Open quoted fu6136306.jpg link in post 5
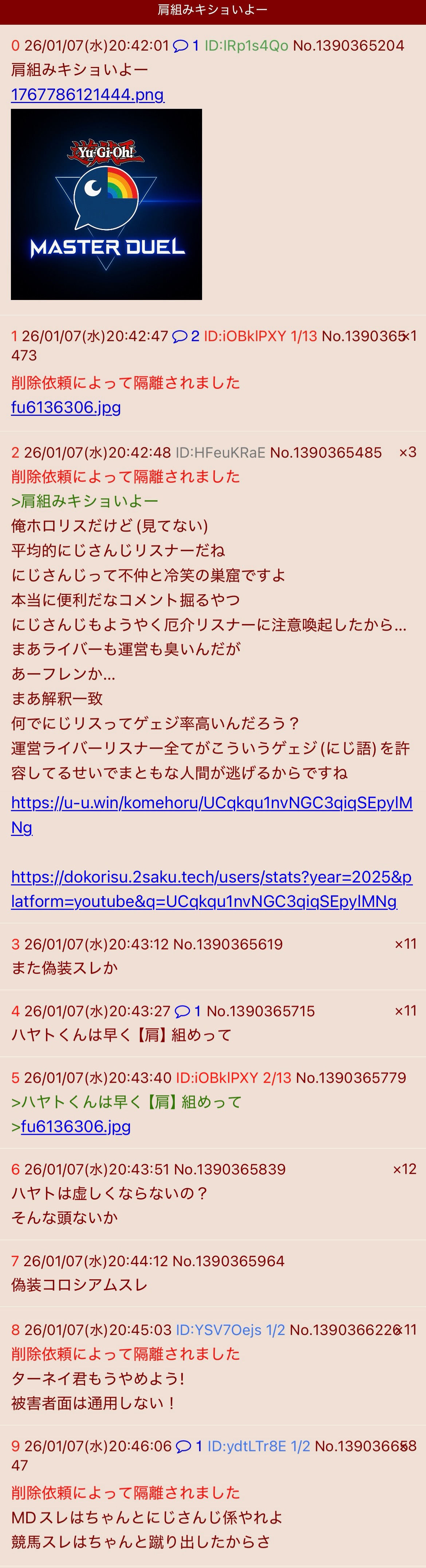 pyautogui.click(x=75, y=1126)
